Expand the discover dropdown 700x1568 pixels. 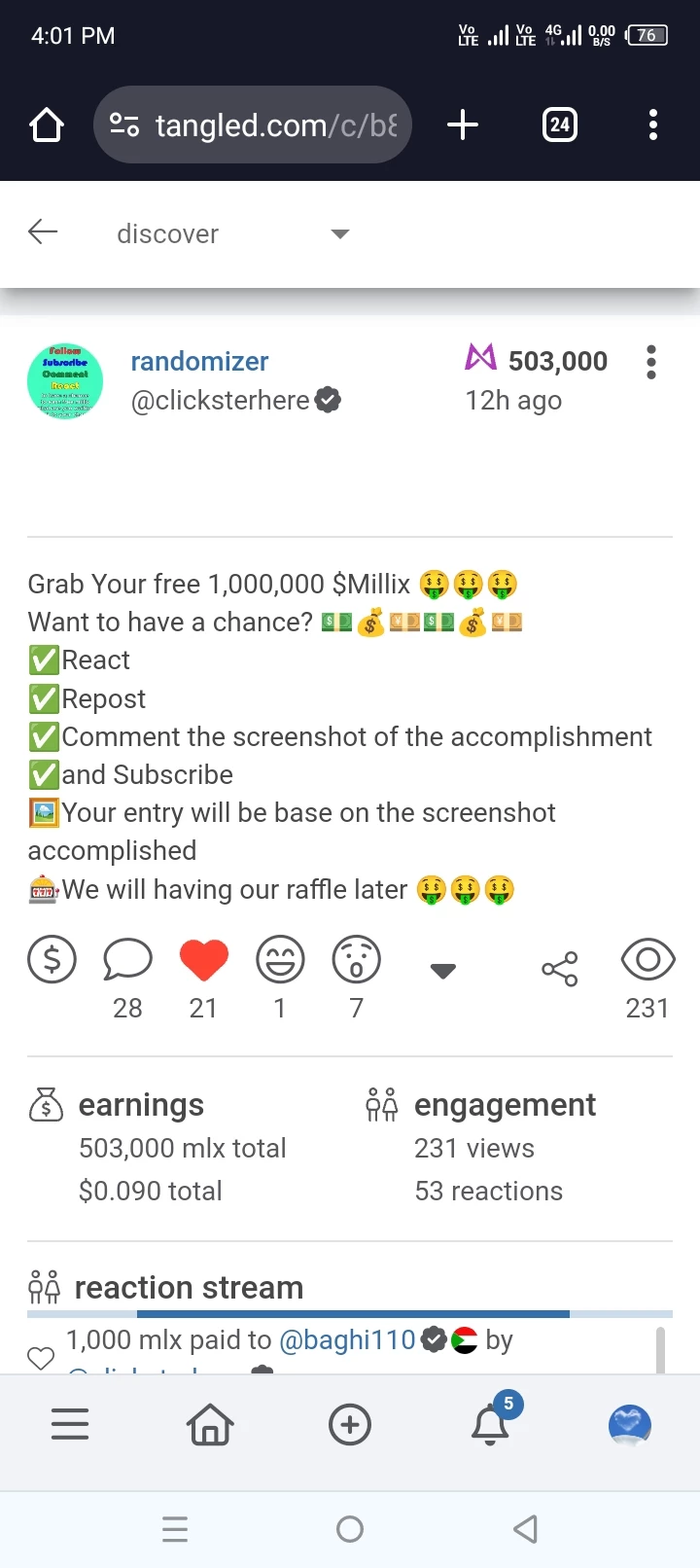[339, 233]
